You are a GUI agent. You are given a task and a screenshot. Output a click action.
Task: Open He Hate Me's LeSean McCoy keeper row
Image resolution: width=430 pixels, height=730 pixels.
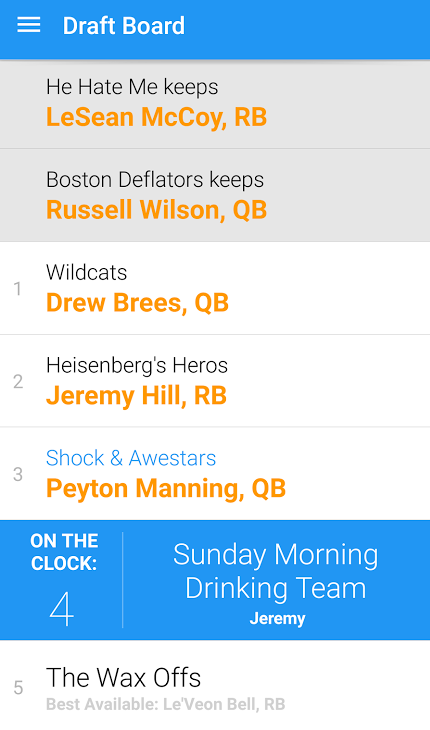[x=215, y=104]
